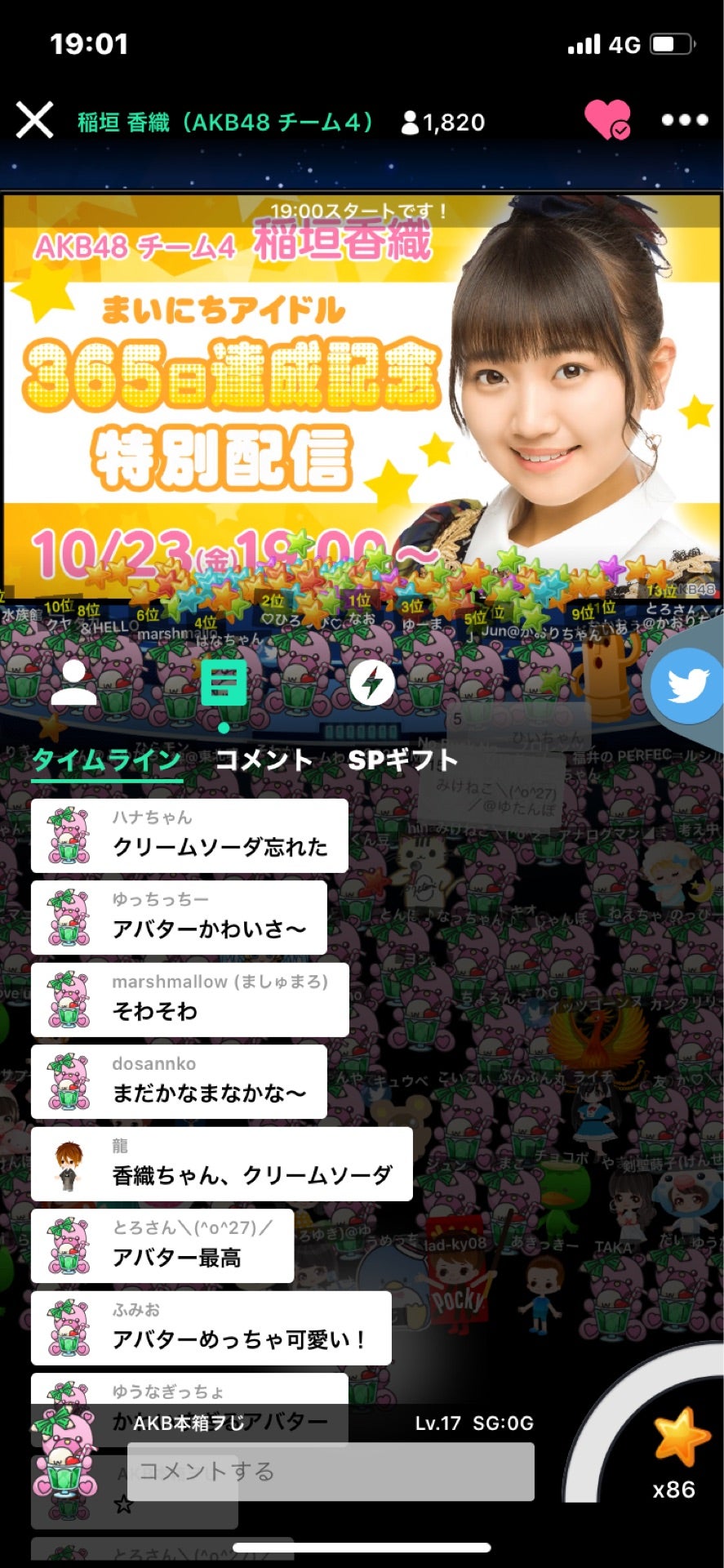The height and width of the screenshot is (1568, 724).
Task: Close the live stream room
Action: pos(34,121)
